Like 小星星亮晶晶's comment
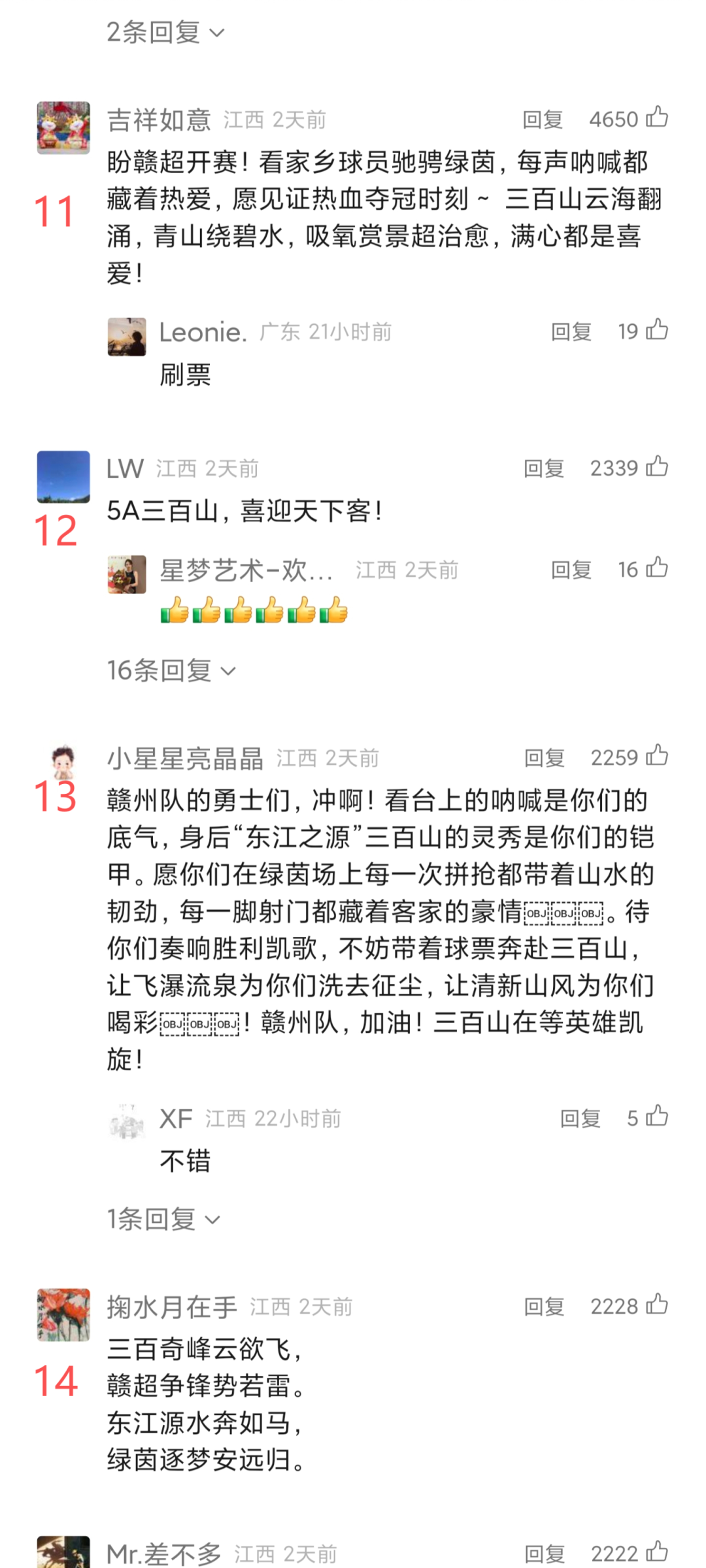 pos(656,756)
